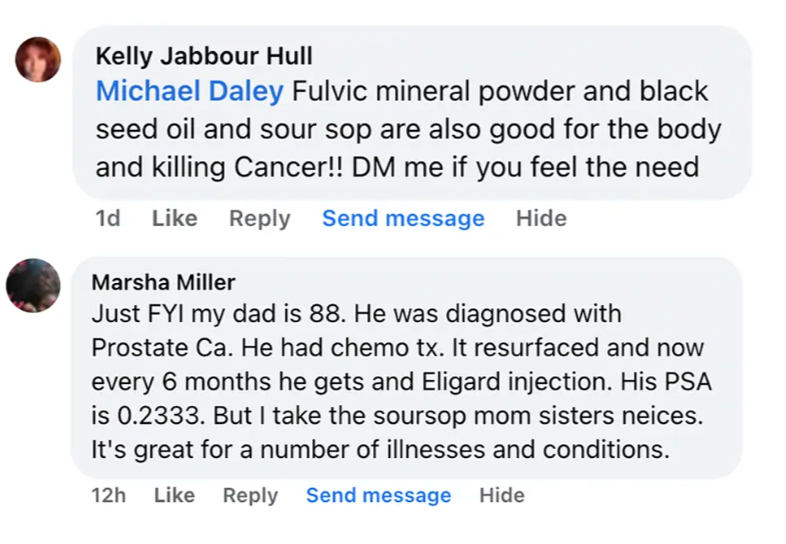
Task: Send message to Marsha Miller
Action: click(378, 495)
